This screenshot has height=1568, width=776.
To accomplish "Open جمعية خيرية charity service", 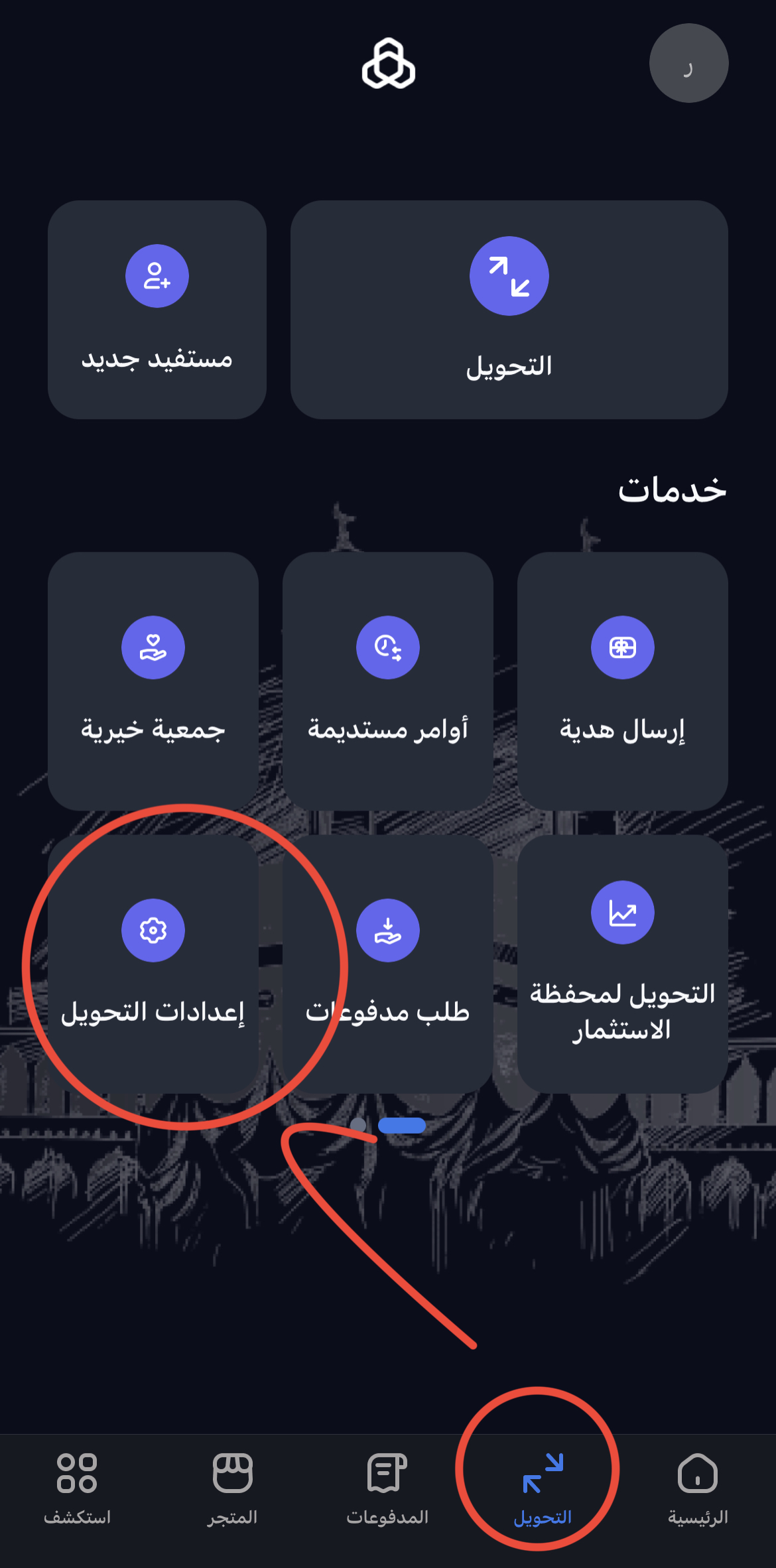I will tap(153, 681).
